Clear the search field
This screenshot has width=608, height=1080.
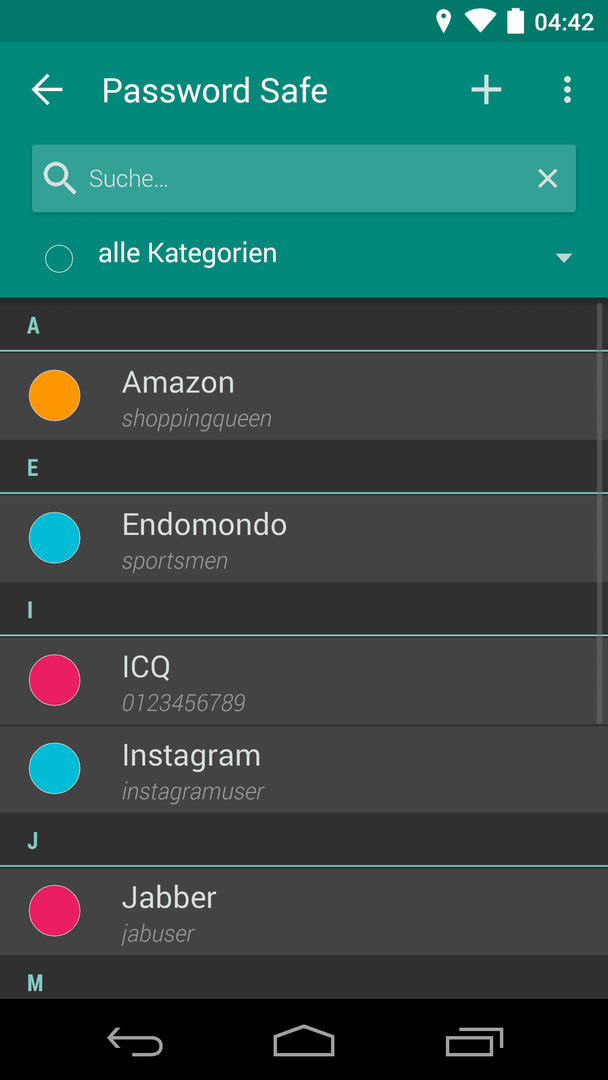(547, 179)
